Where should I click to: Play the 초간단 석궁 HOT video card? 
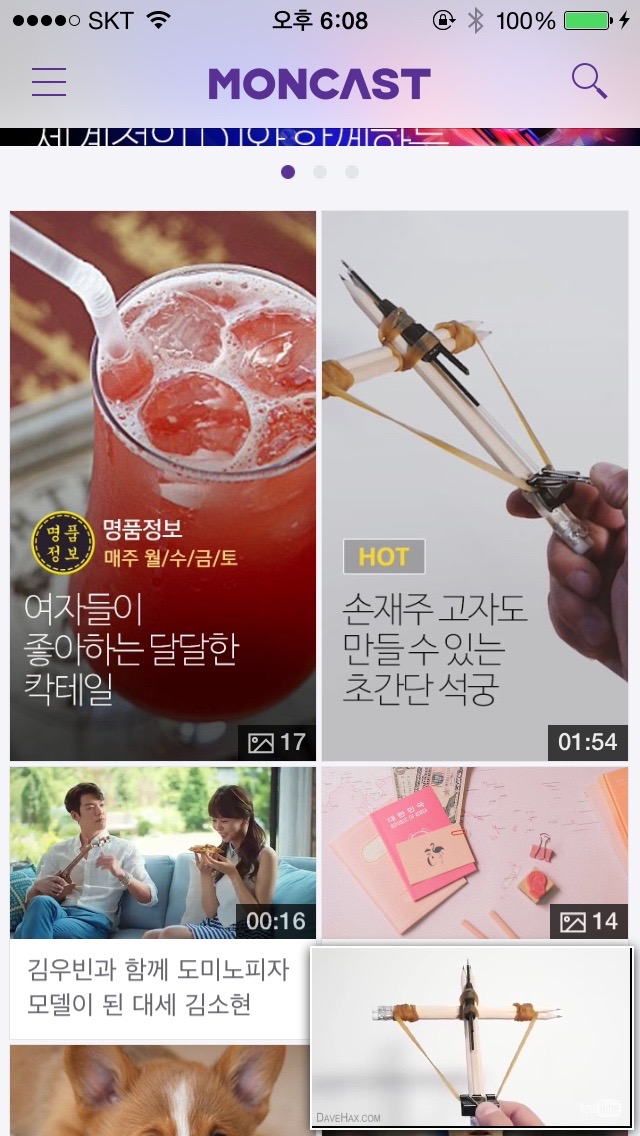click(475, 485)
